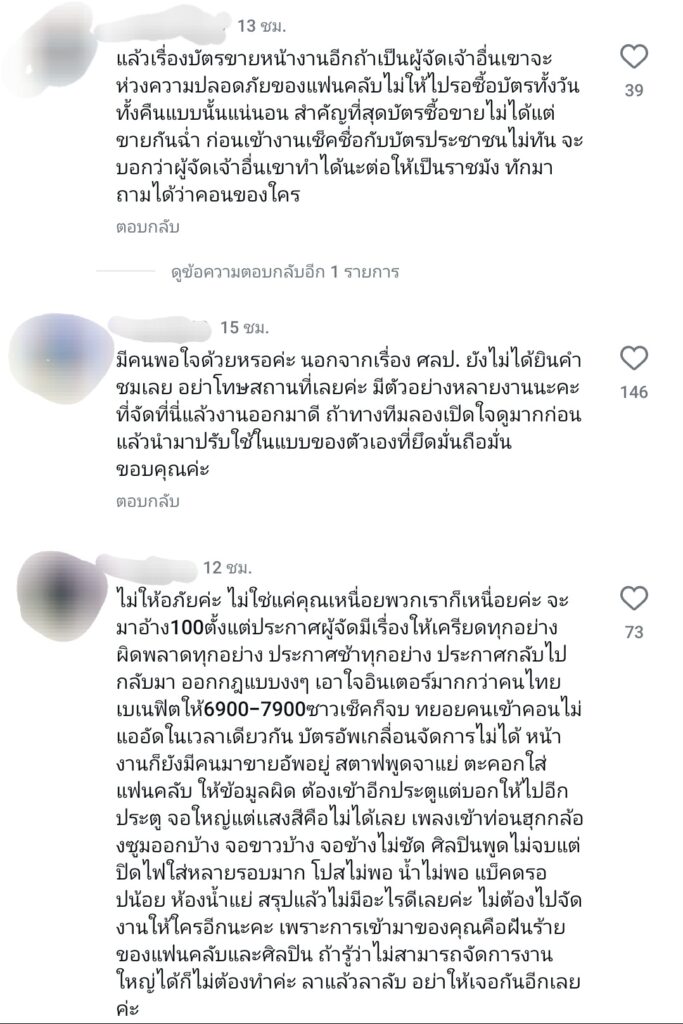Screen dimensions: 683x1024
Task: Like the comment with 39 likes
Action: click(634, 57)
